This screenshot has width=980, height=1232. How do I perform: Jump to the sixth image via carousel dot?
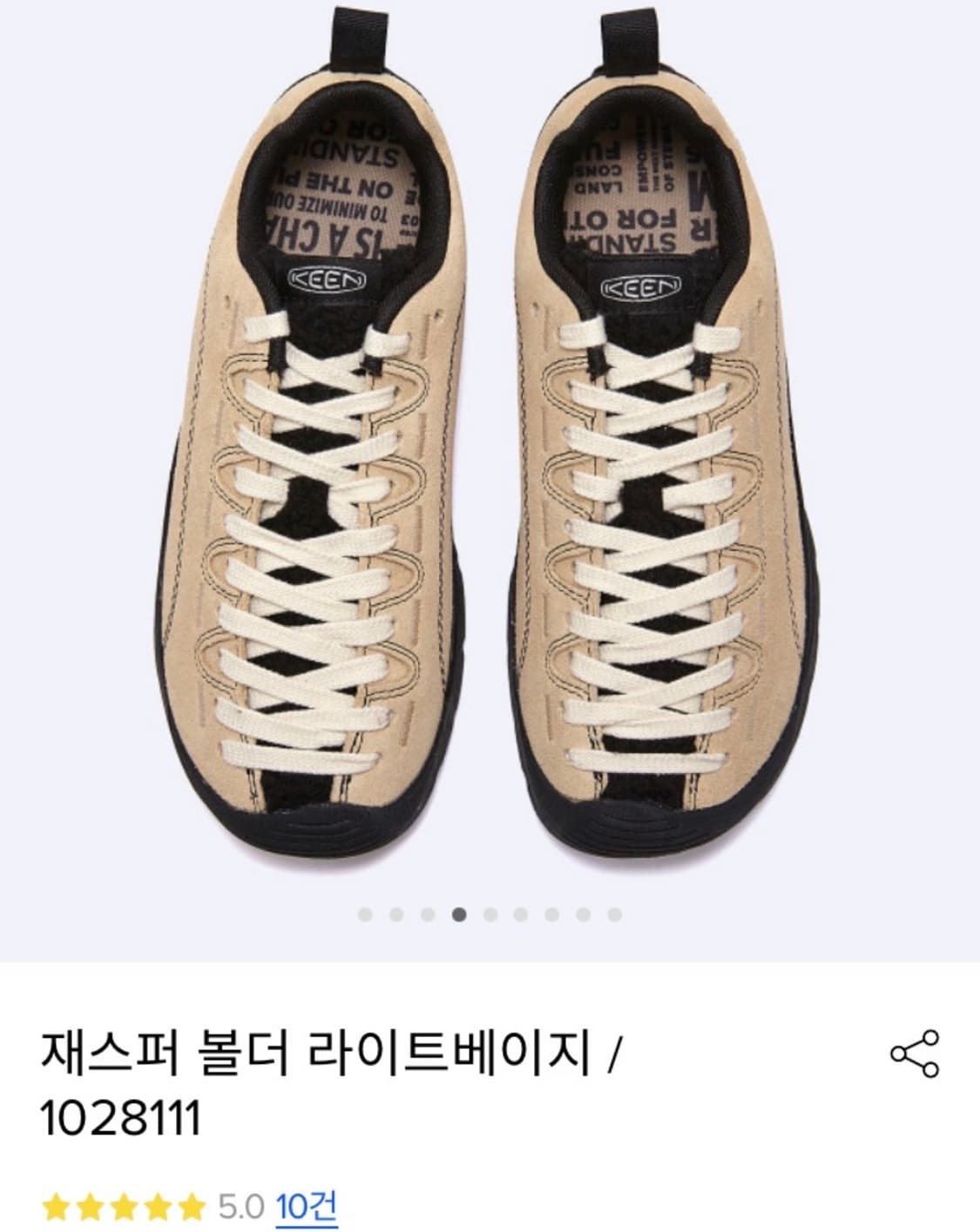pyautogui.click(x=521, y=914)
